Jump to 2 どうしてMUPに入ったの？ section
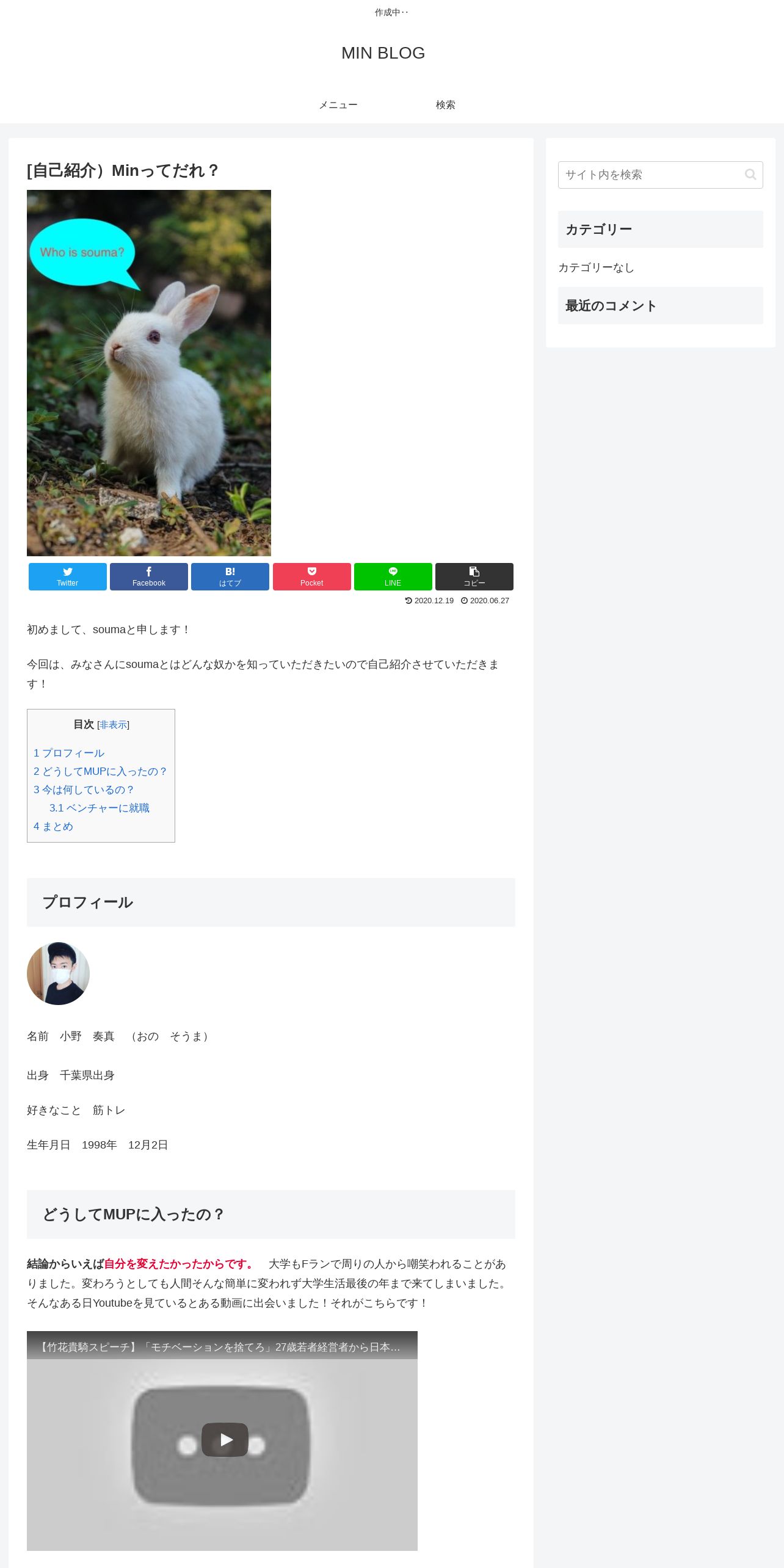The height and width of the screenshot is (1568, 784). point(101,771)
